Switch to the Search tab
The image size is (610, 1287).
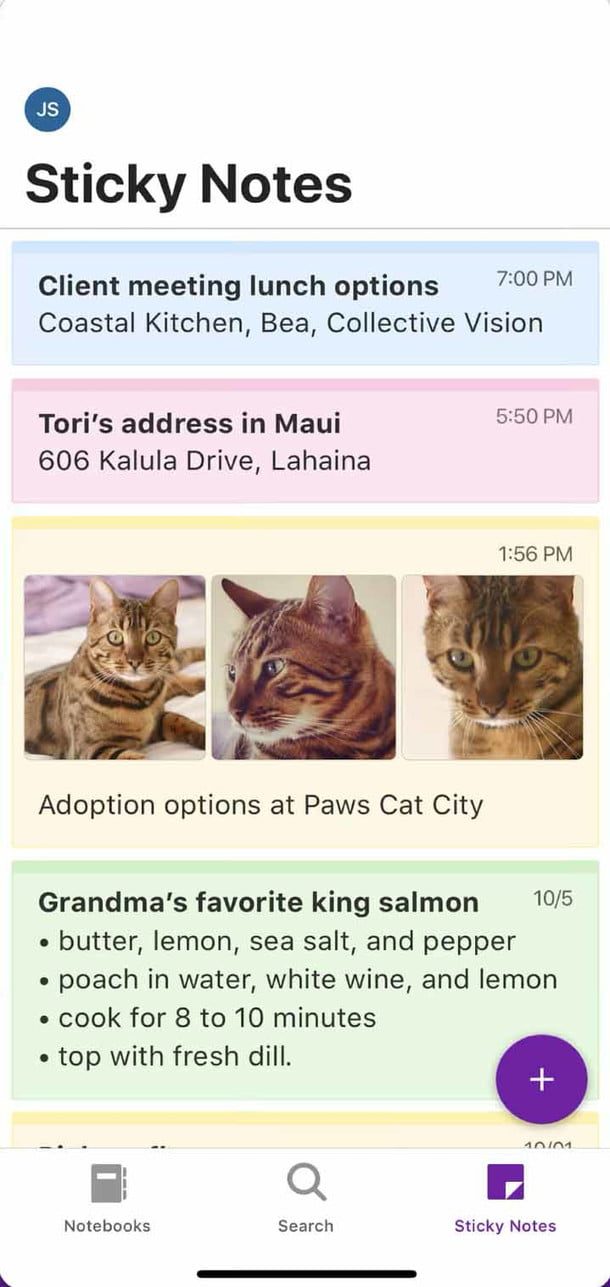305,1198
